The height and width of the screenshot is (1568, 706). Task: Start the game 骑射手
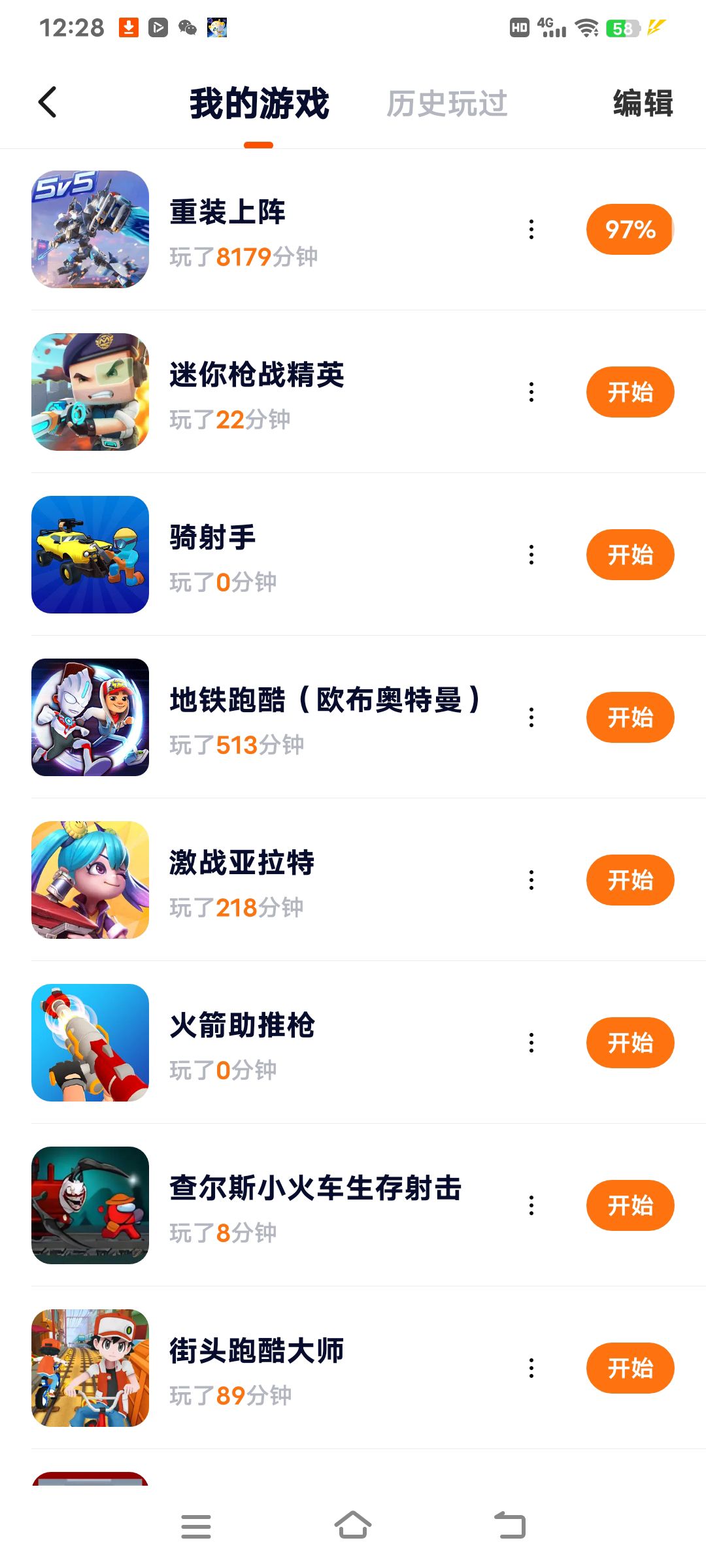pos(630,555)
